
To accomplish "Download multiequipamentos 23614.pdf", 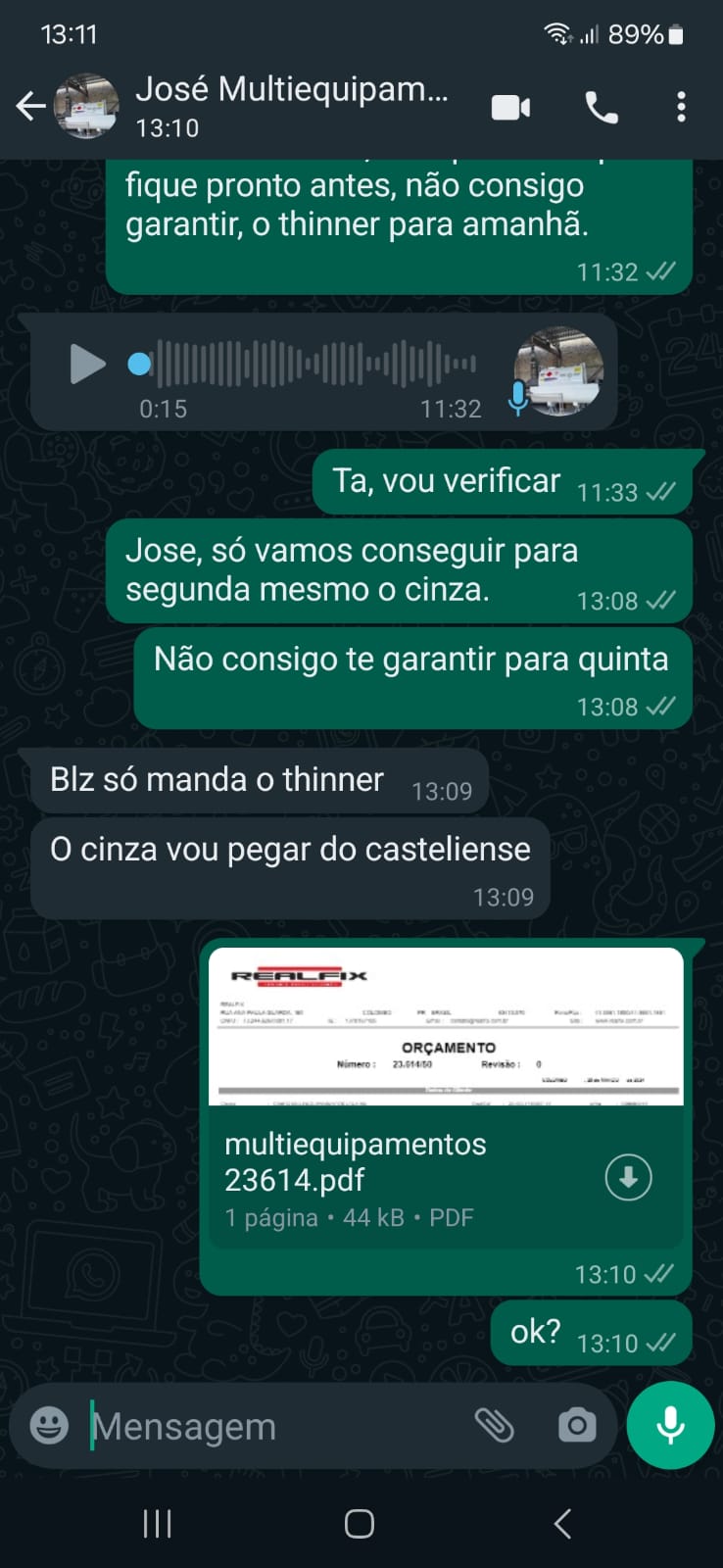I will [628, 1177].
